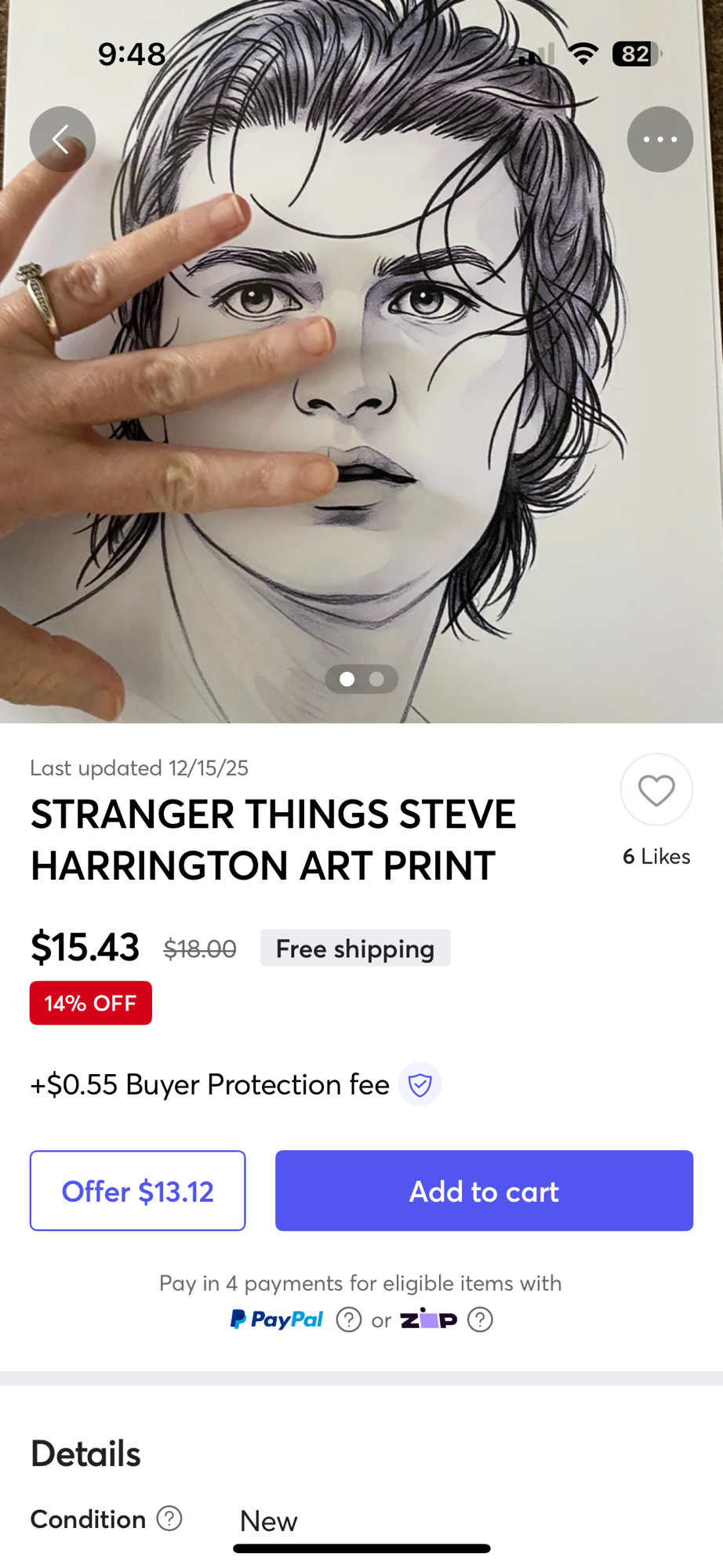723x1568 pixels.
Task: Open the three-dot overflow menu
Action: pyautogui.click(x=659, y=140)
